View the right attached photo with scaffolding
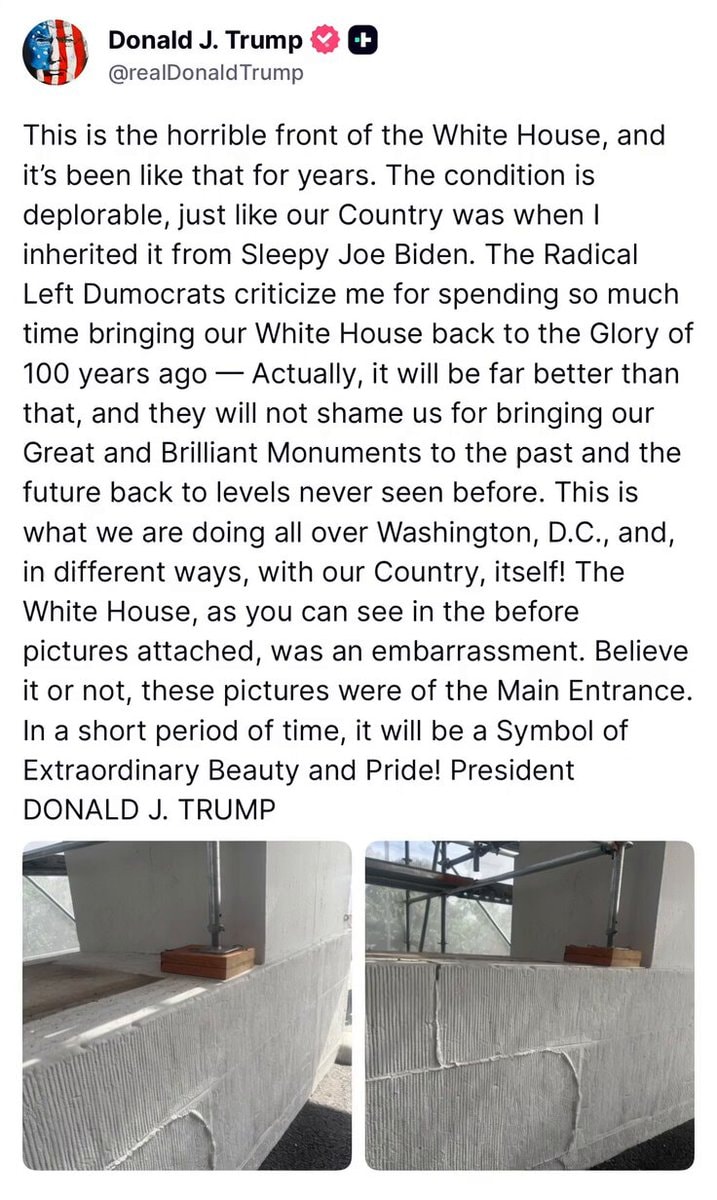This screenshot has width=717, height=1200. 530,1005
